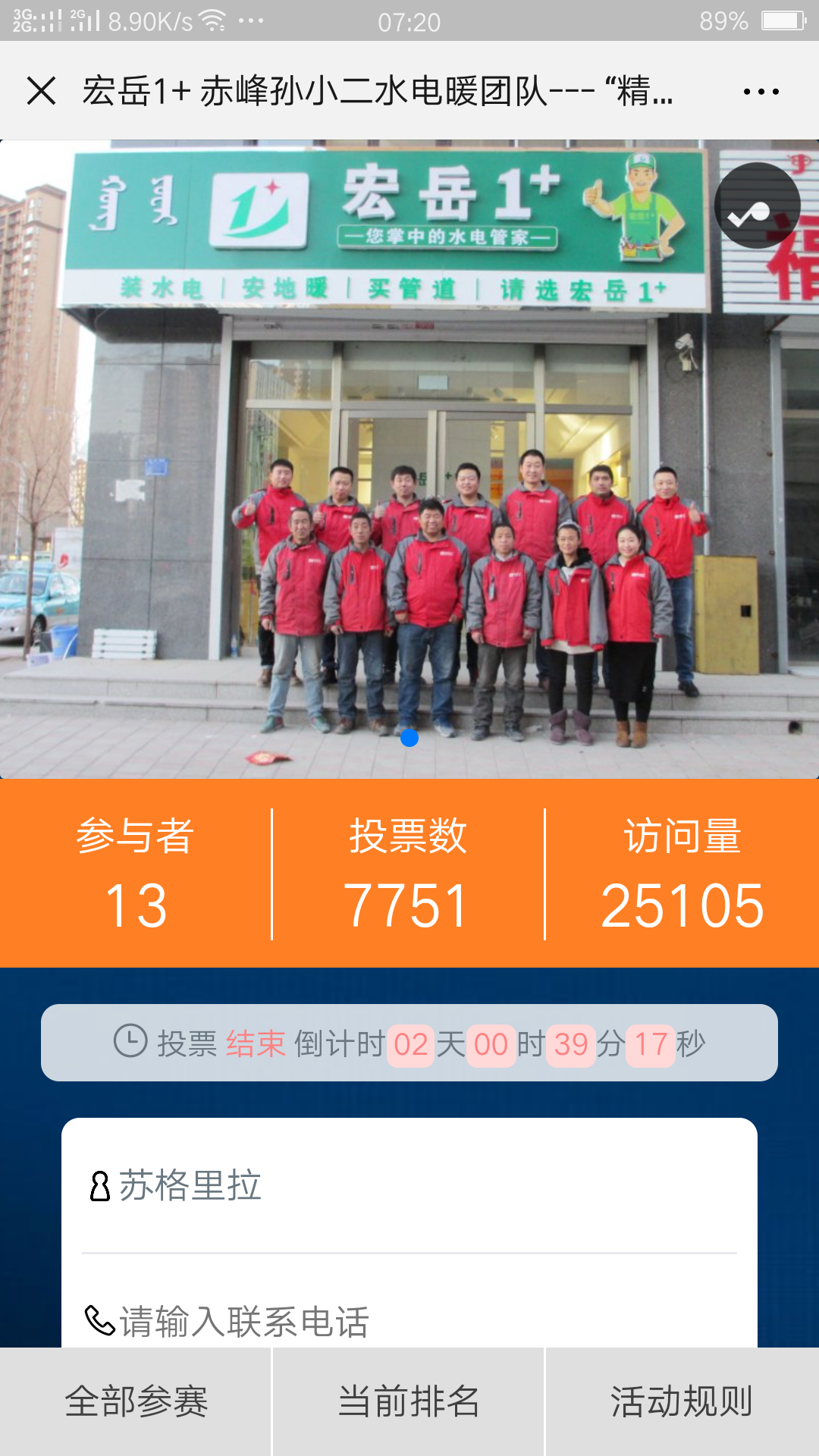Close the webpage with the X icon

(x=42, y=91)
